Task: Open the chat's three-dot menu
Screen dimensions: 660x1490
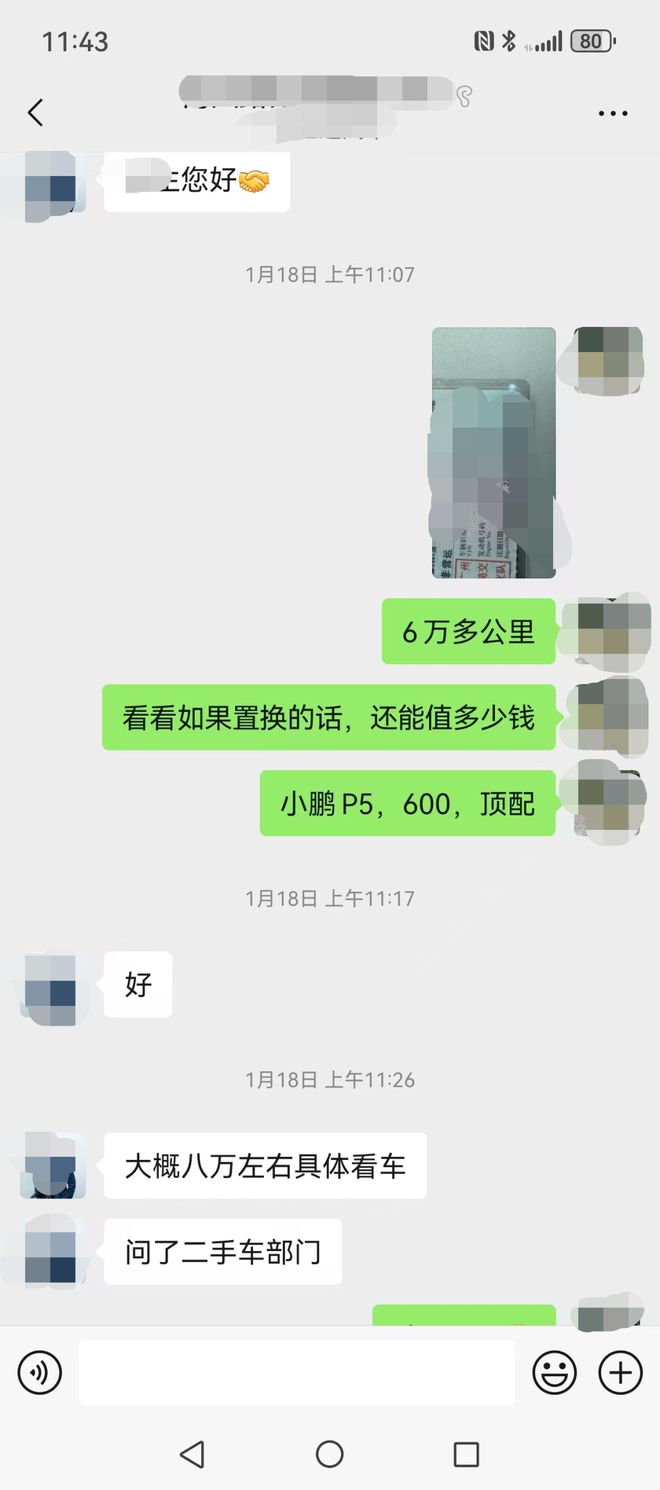Action: [x=613, y=113]
